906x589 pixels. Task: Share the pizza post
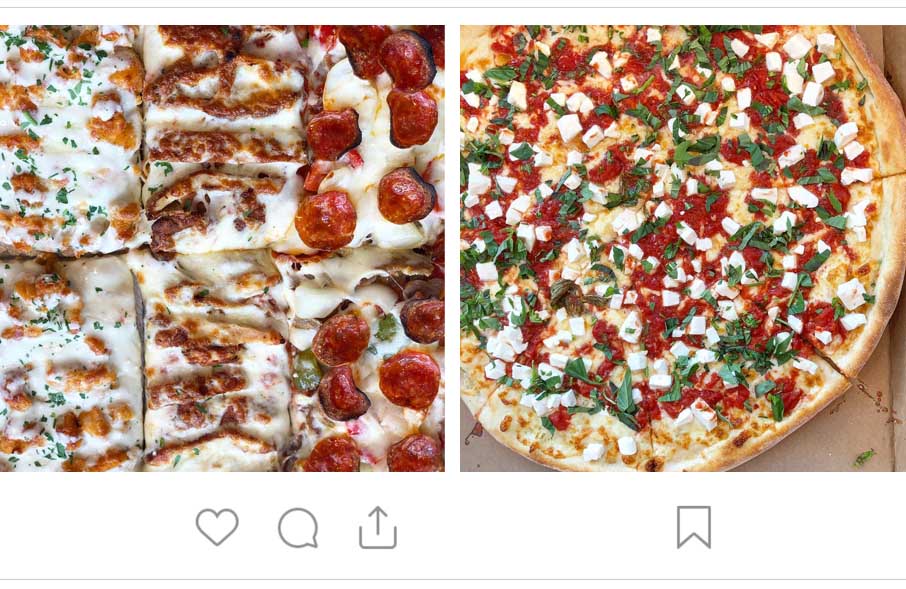point(378,527)
